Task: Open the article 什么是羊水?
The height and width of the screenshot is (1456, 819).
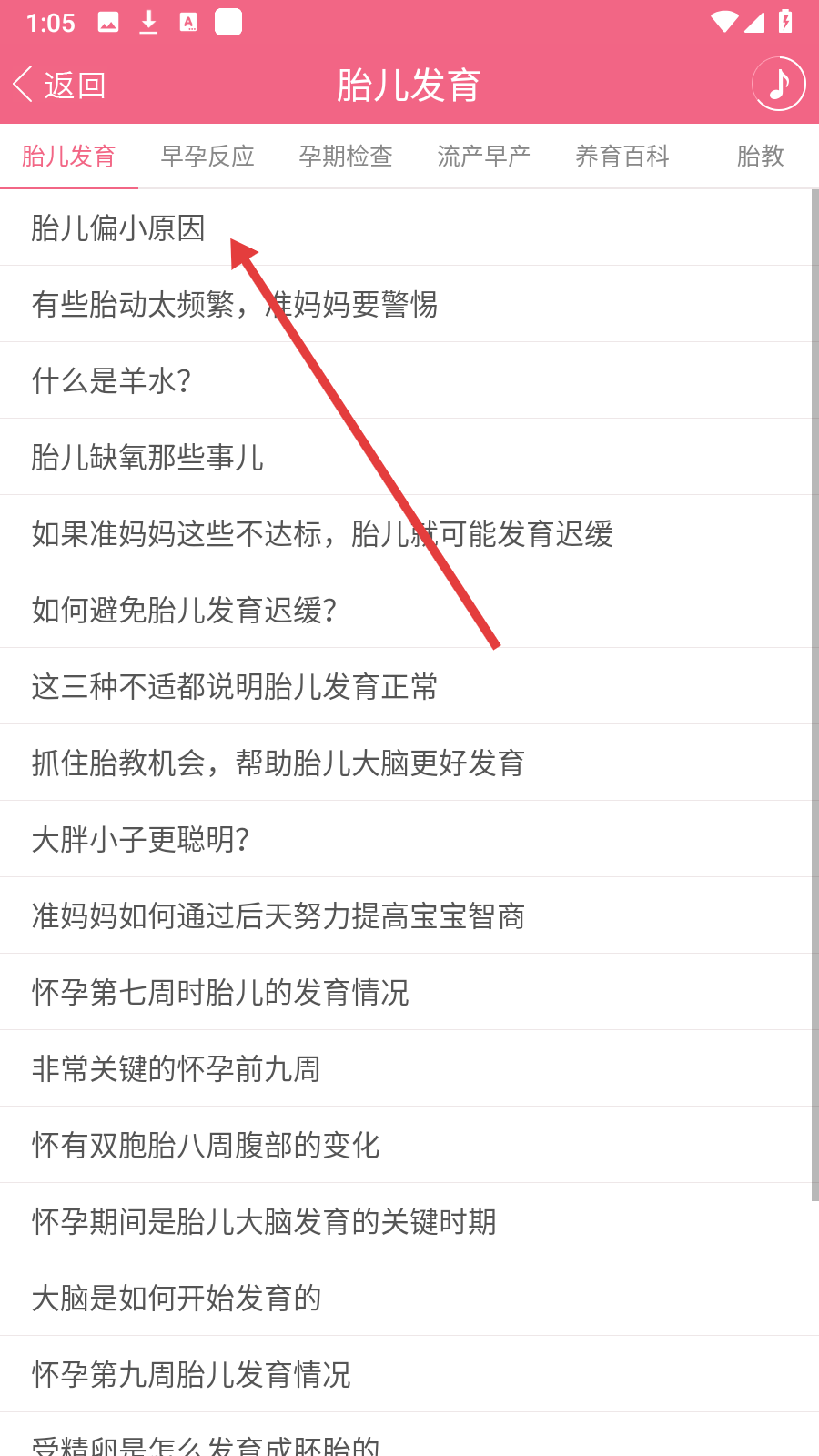Action: (x=111, y=381)
